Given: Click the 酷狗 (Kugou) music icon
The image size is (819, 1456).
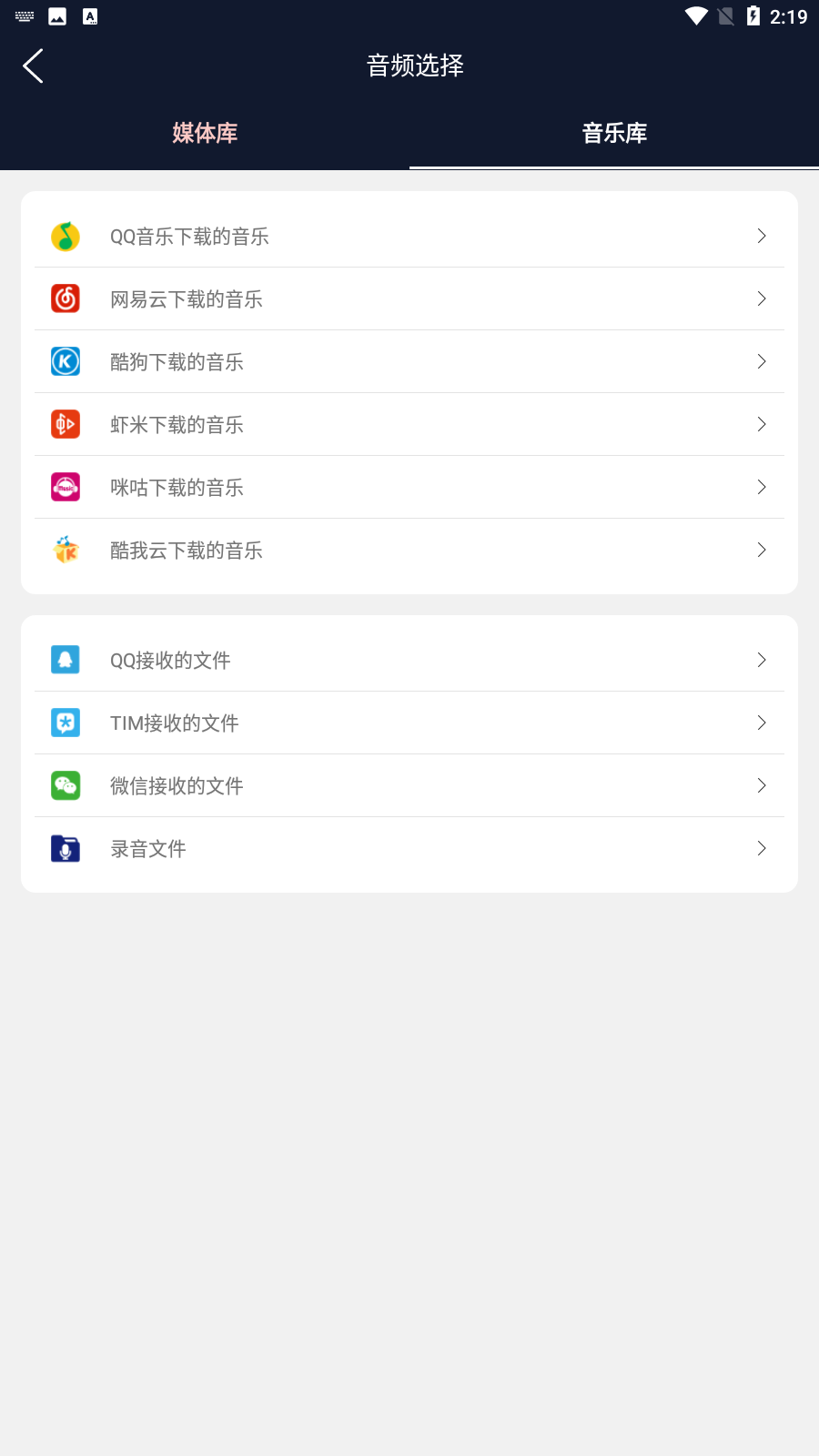Looking at the screenshot, I should coord(65,360).
